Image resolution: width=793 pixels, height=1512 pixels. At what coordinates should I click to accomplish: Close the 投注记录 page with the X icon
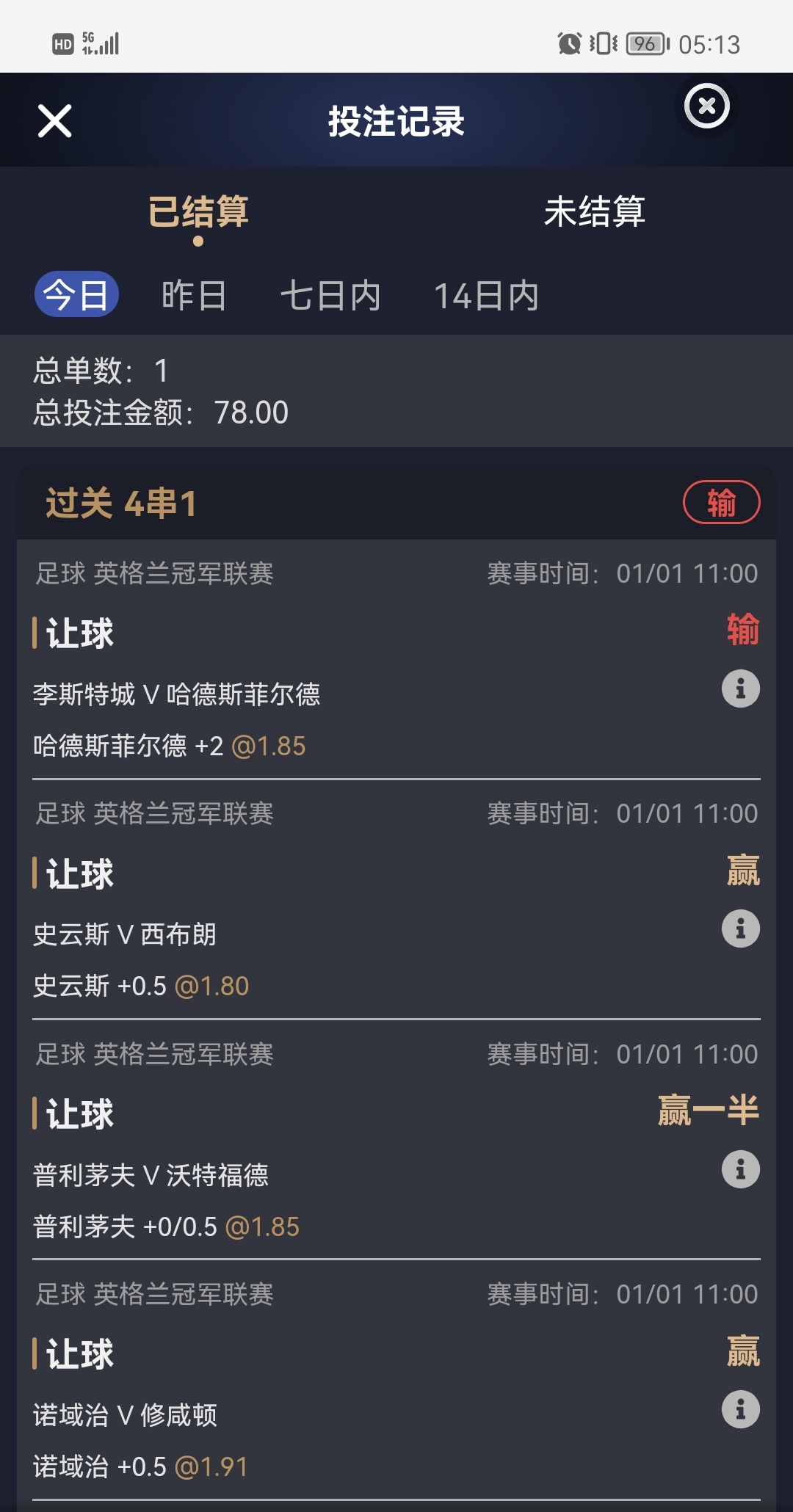tap(55, 121)
